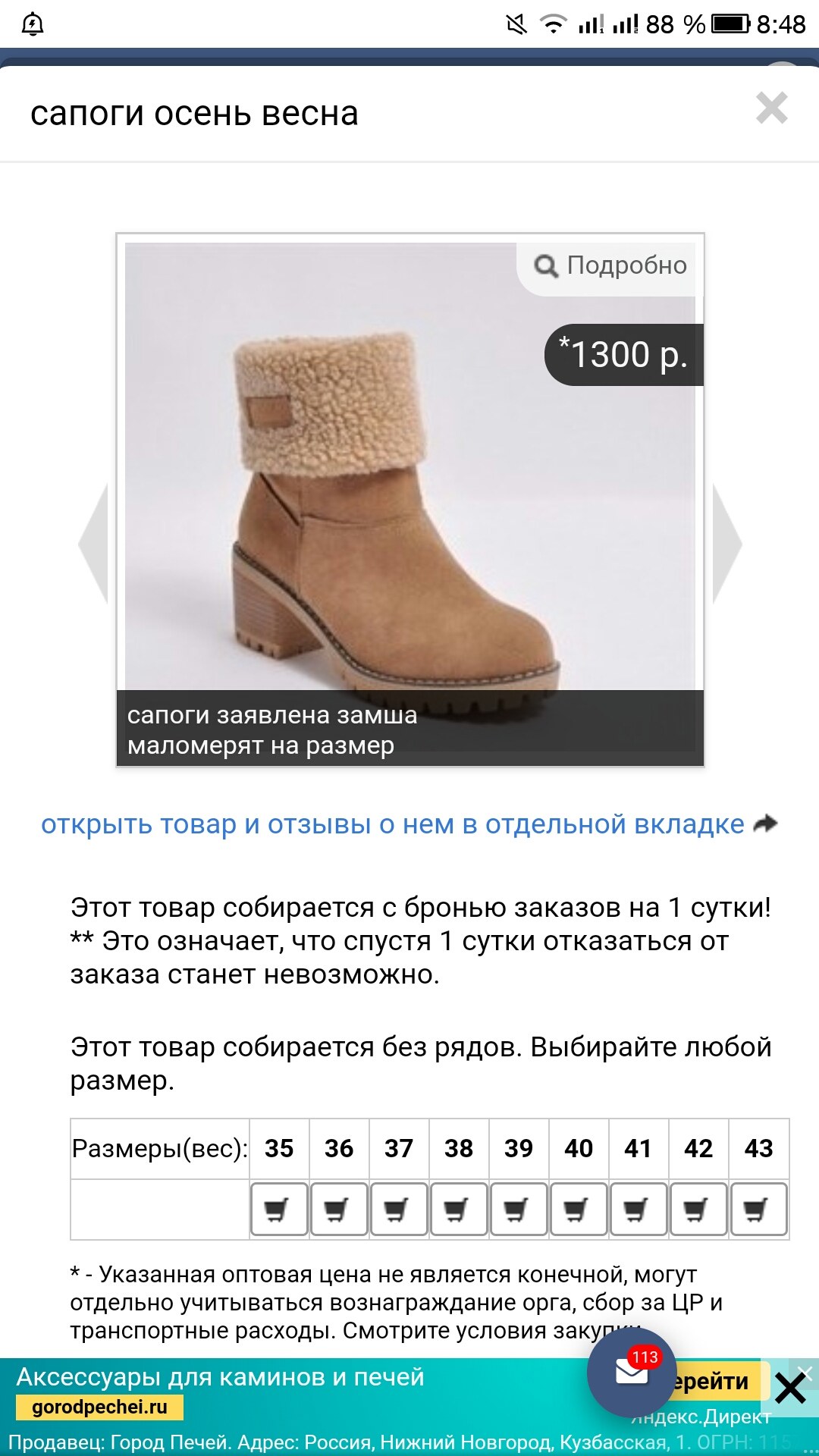Viewport: 819px width, 1456px height.
Task: Add size 36 to cart
Action: click(339, 1209)
